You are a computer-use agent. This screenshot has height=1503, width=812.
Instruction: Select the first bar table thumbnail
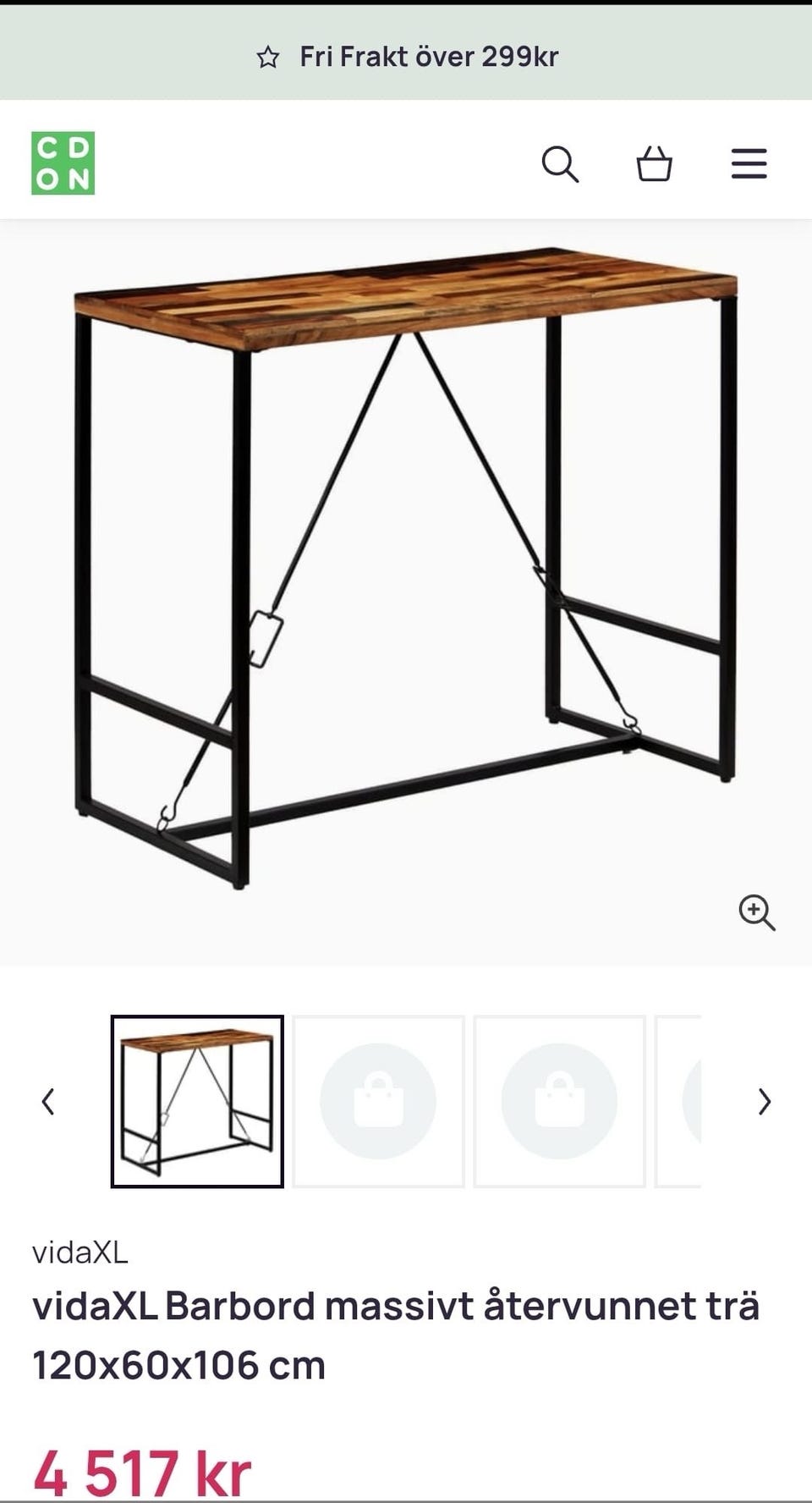[x=197, y=1101]
